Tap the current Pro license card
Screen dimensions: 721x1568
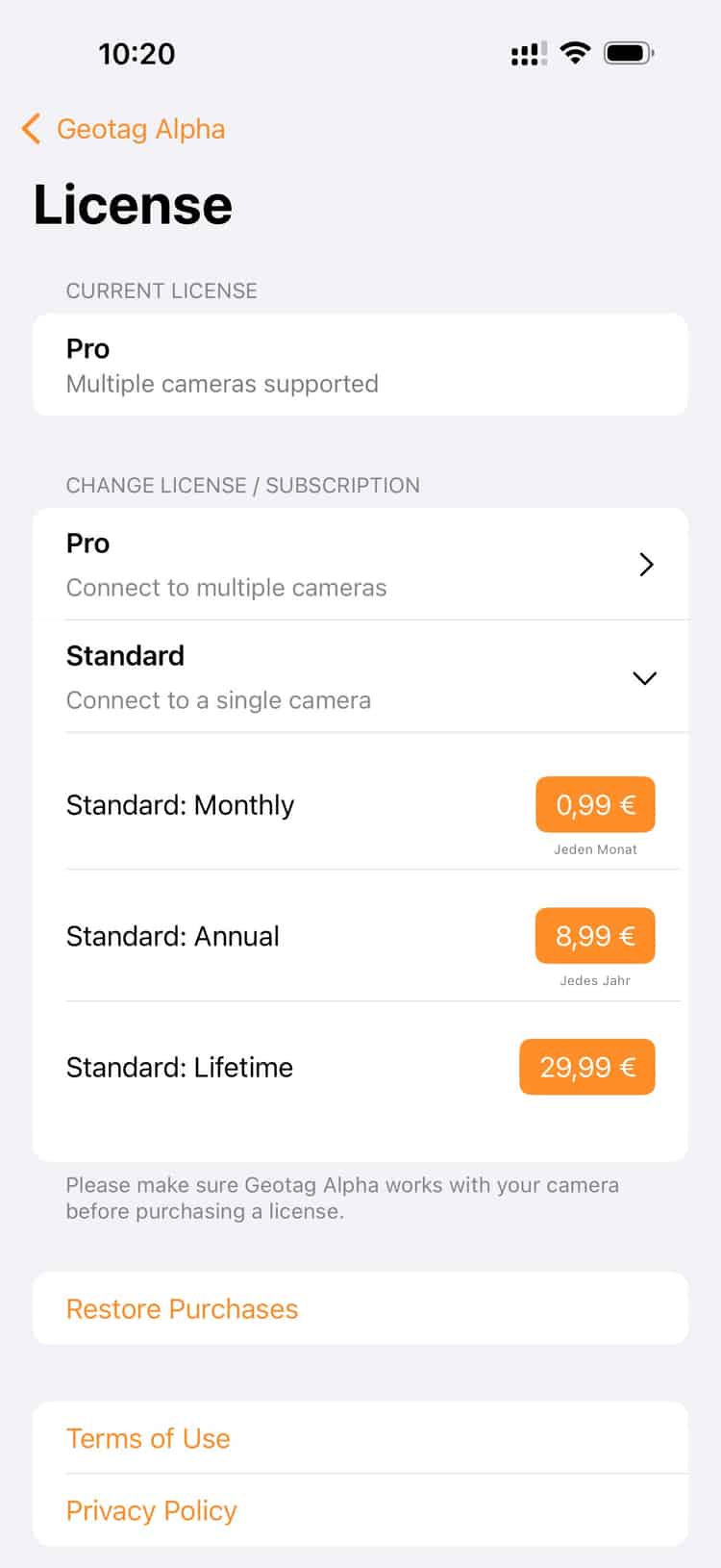point(360,365)
